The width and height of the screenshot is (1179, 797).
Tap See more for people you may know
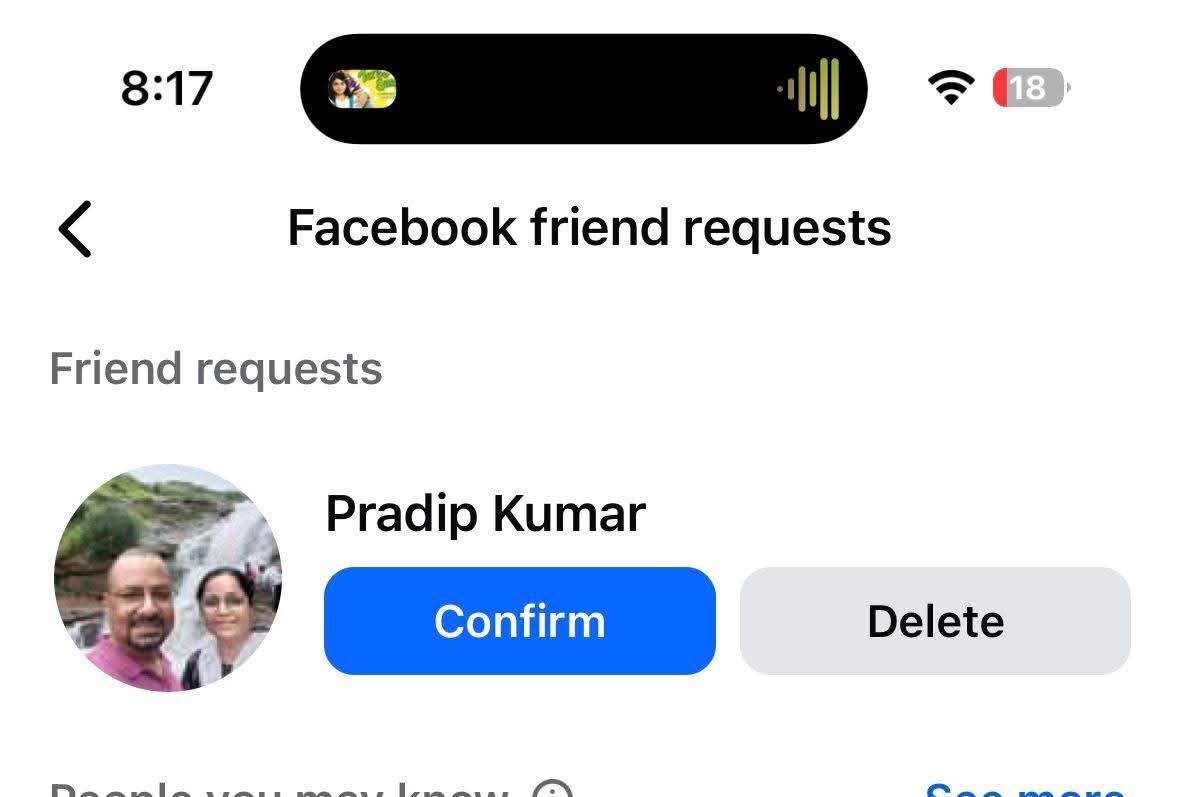(x=1024, y=789)
